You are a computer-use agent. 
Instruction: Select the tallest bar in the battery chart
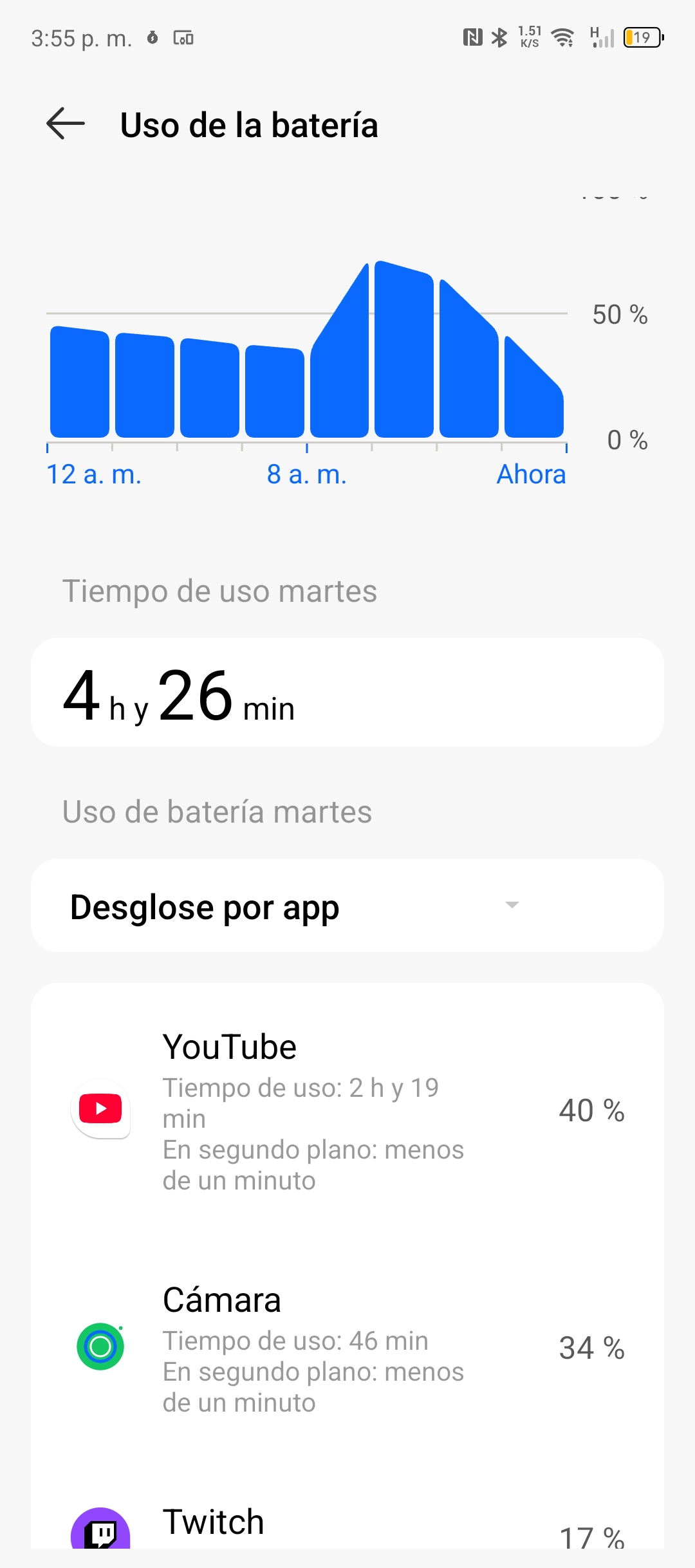pyautogui.click(x=404, y=350)
